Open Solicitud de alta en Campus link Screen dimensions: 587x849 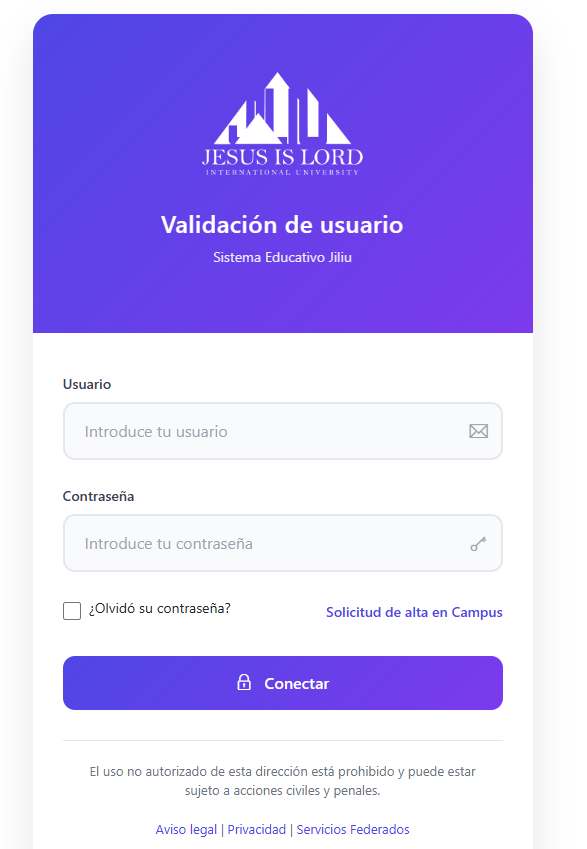pos(414,612)
